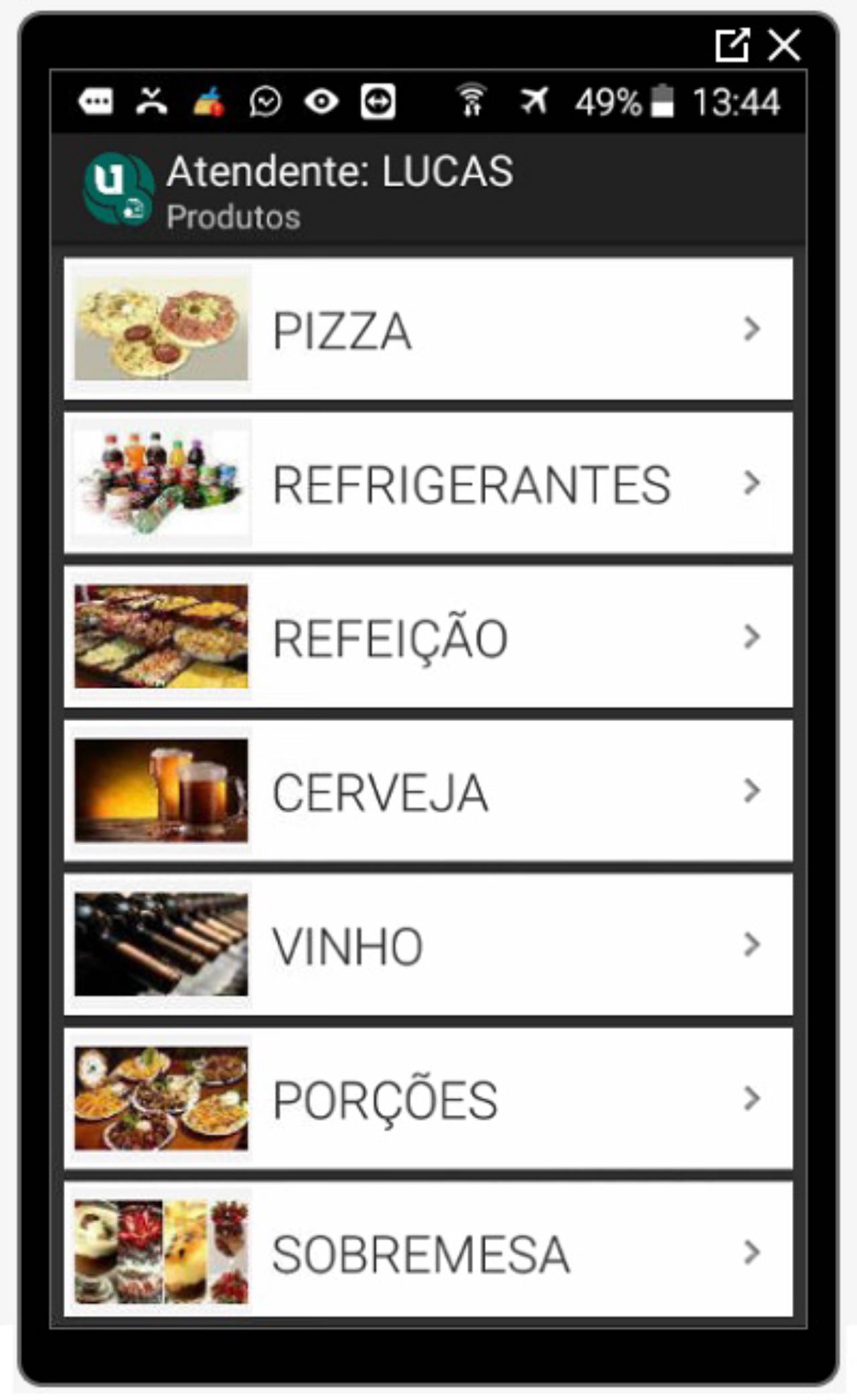Choose the SOBREMESA category
This screenshot has height=1400, width=857.
(428, 1252)
